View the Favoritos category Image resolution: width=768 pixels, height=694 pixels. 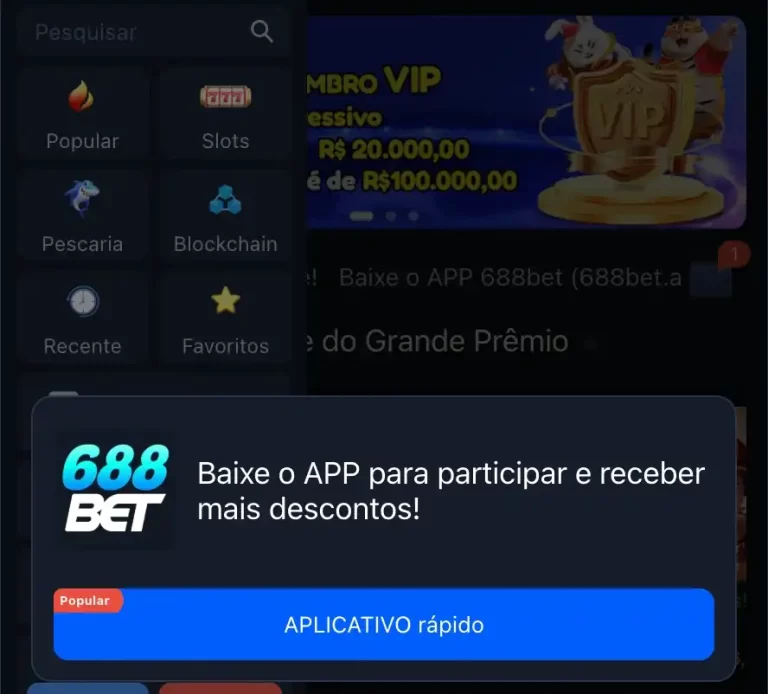pyautogui.click(x=225, y=320)
